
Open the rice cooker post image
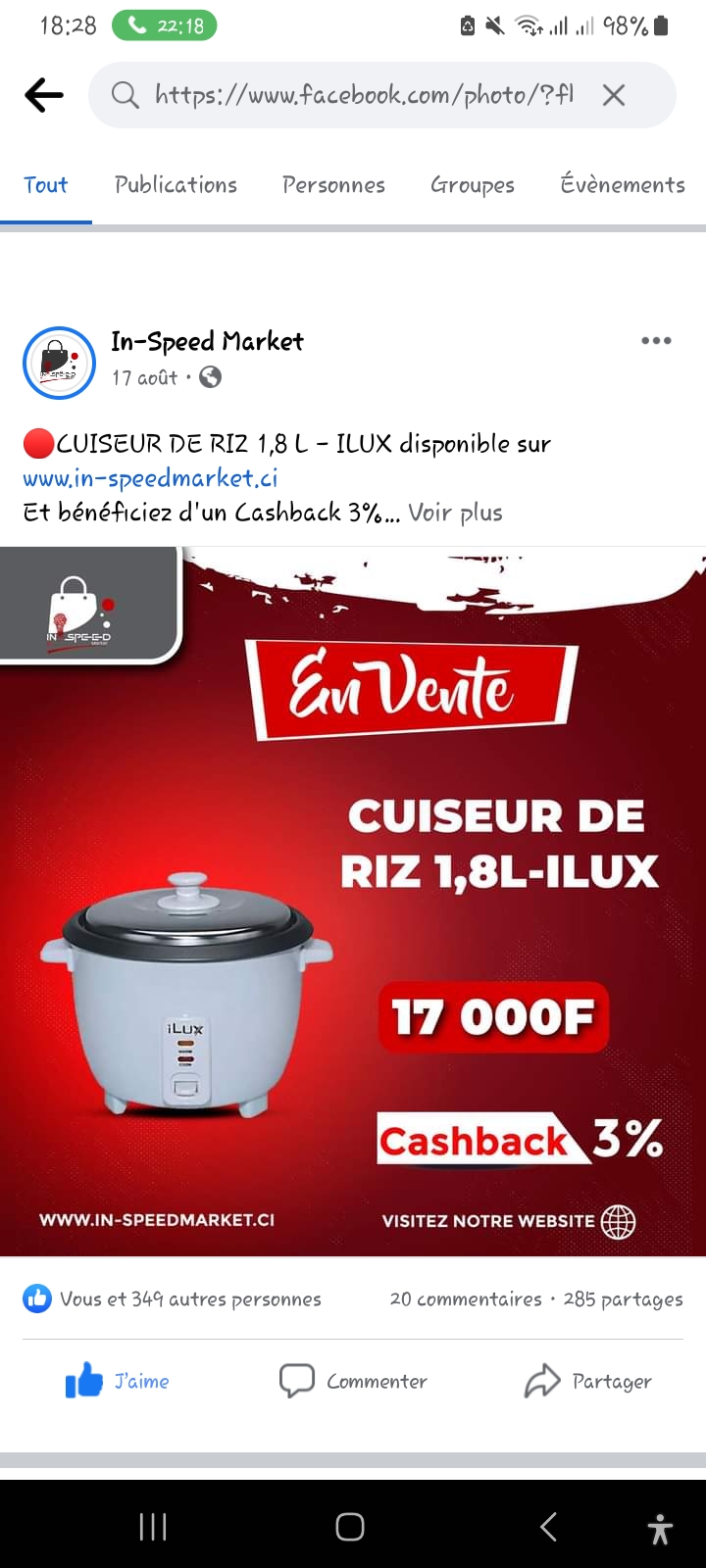pyautogui.click(x=353, y=902)
